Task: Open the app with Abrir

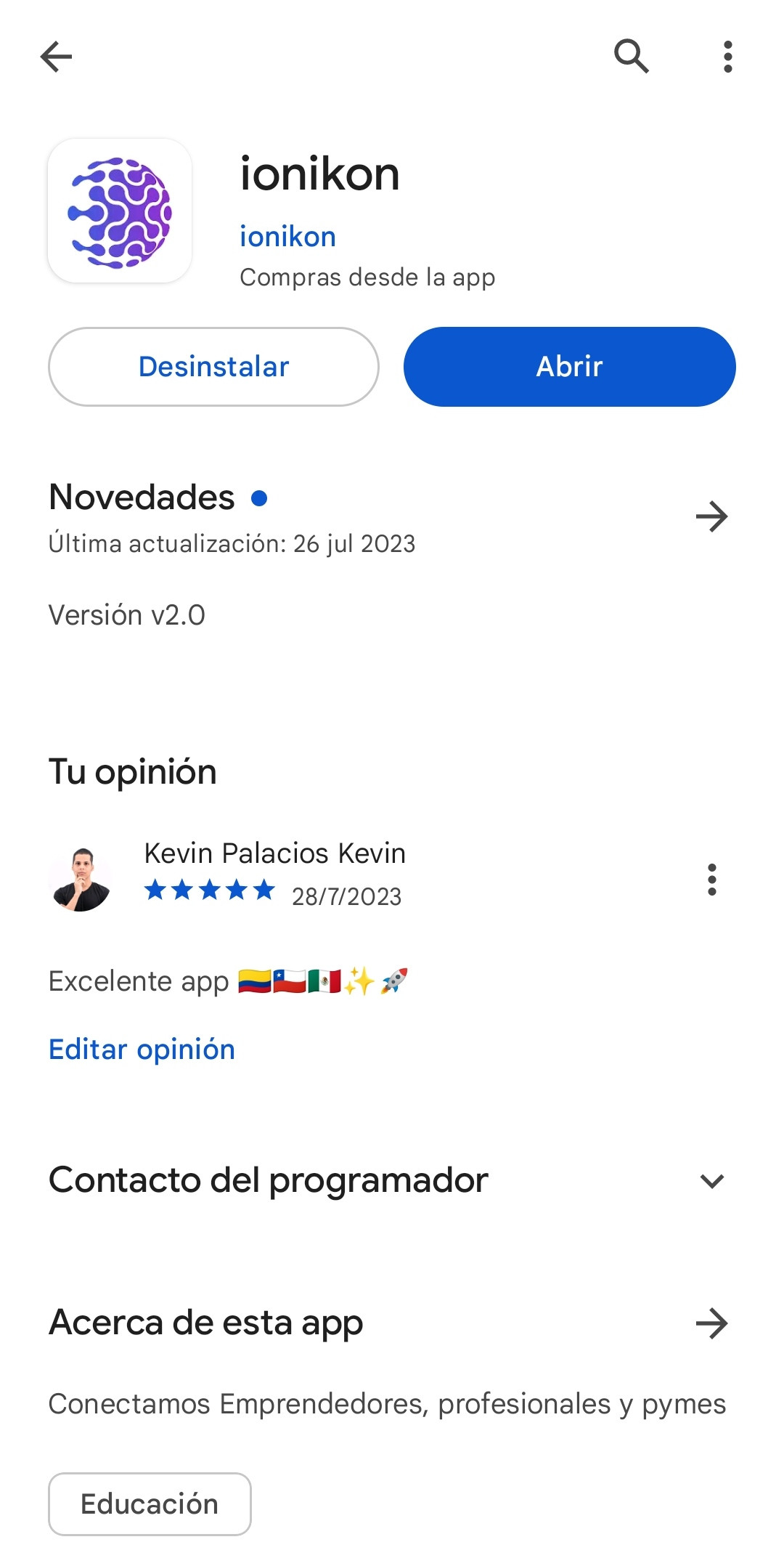Action: click(x=569, y=367)
